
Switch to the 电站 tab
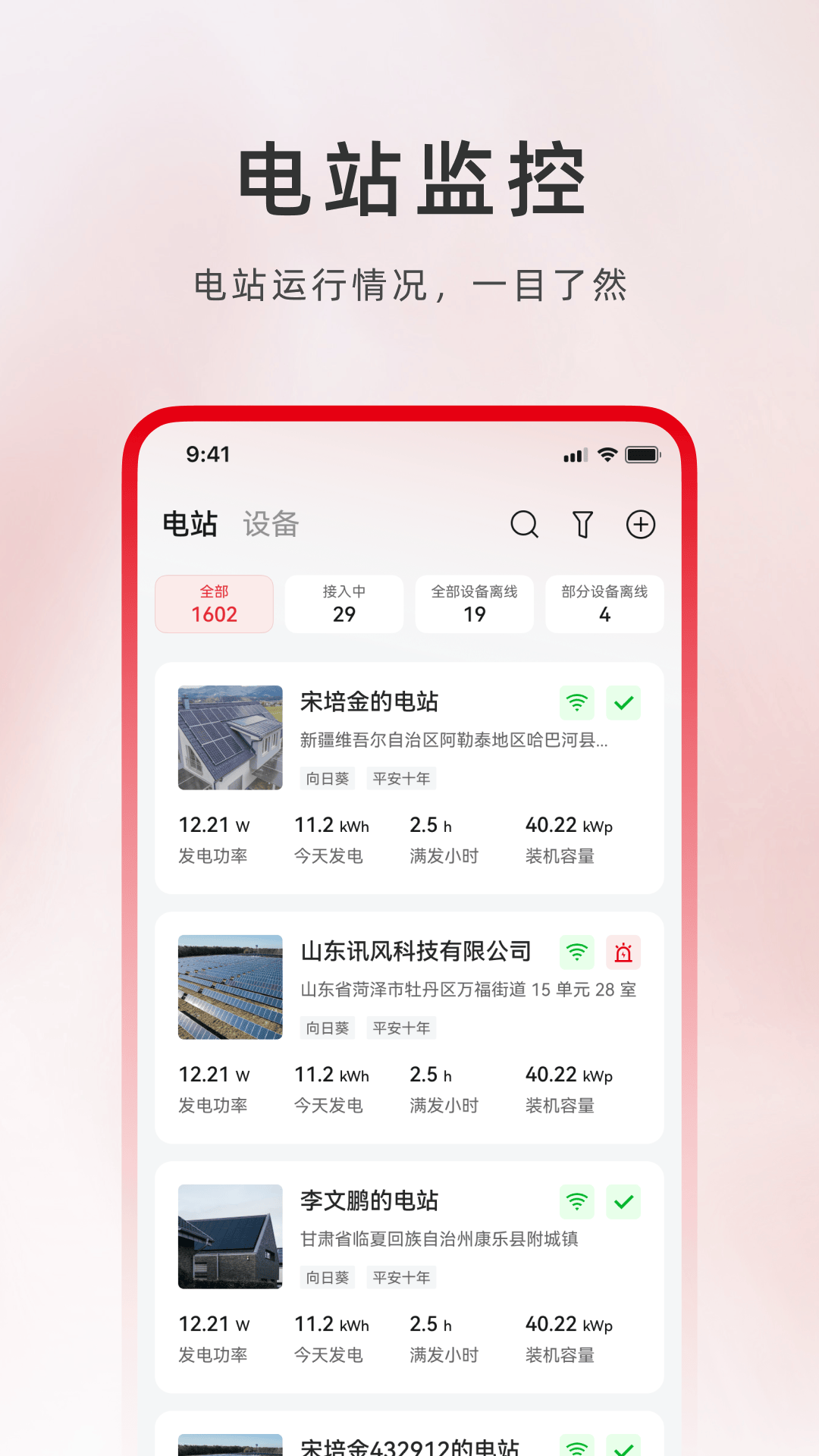pyautogui.click(x=190, y=524)
